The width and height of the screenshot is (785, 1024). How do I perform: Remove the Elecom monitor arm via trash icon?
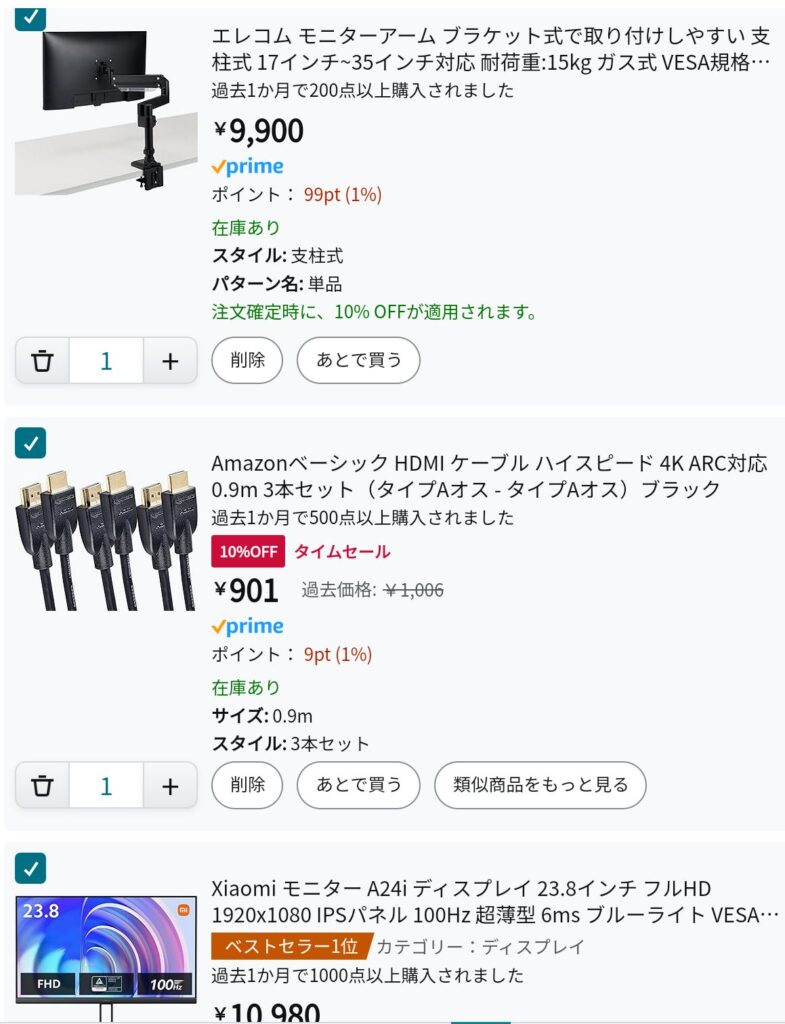pos(42,361)
